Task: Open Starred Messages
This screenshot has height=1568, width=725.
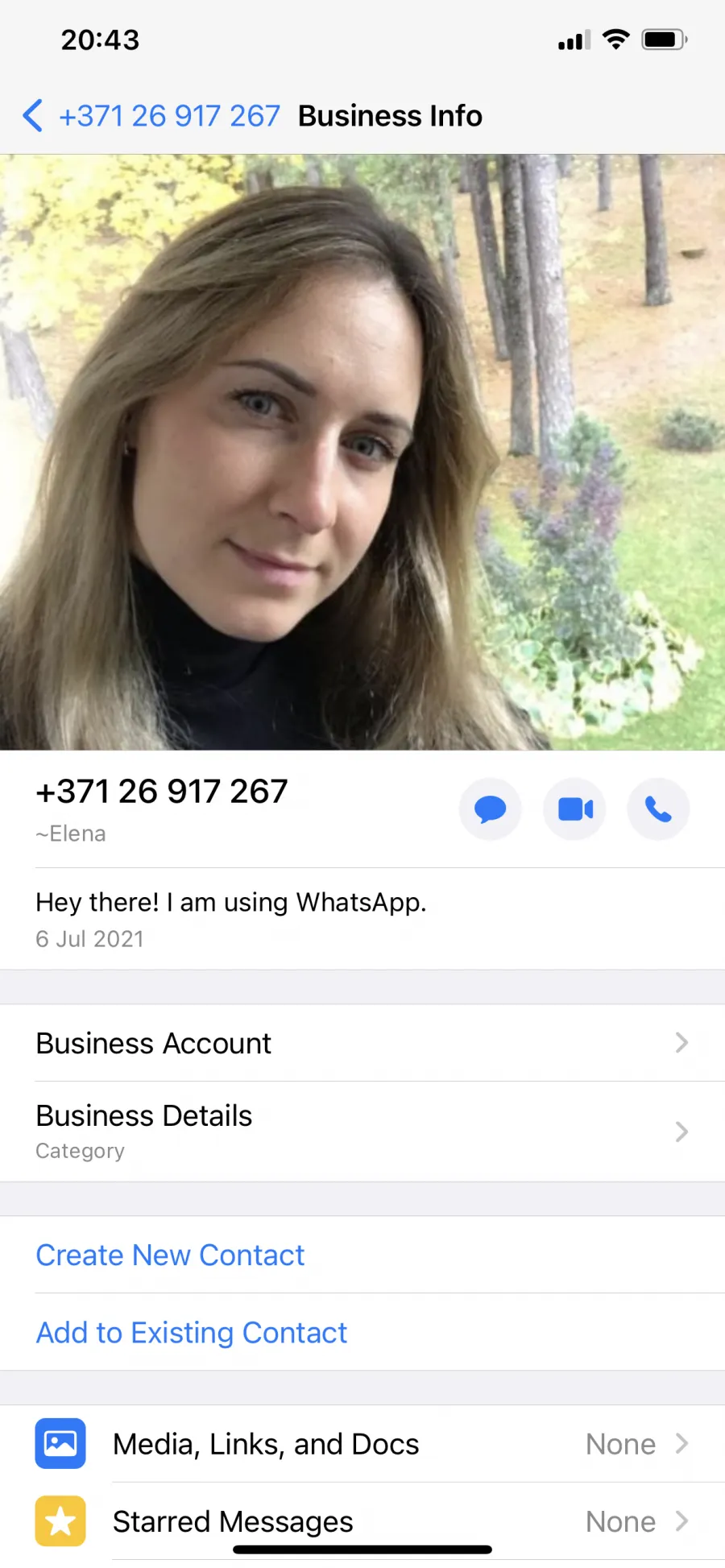Action: coord(362,1521)
